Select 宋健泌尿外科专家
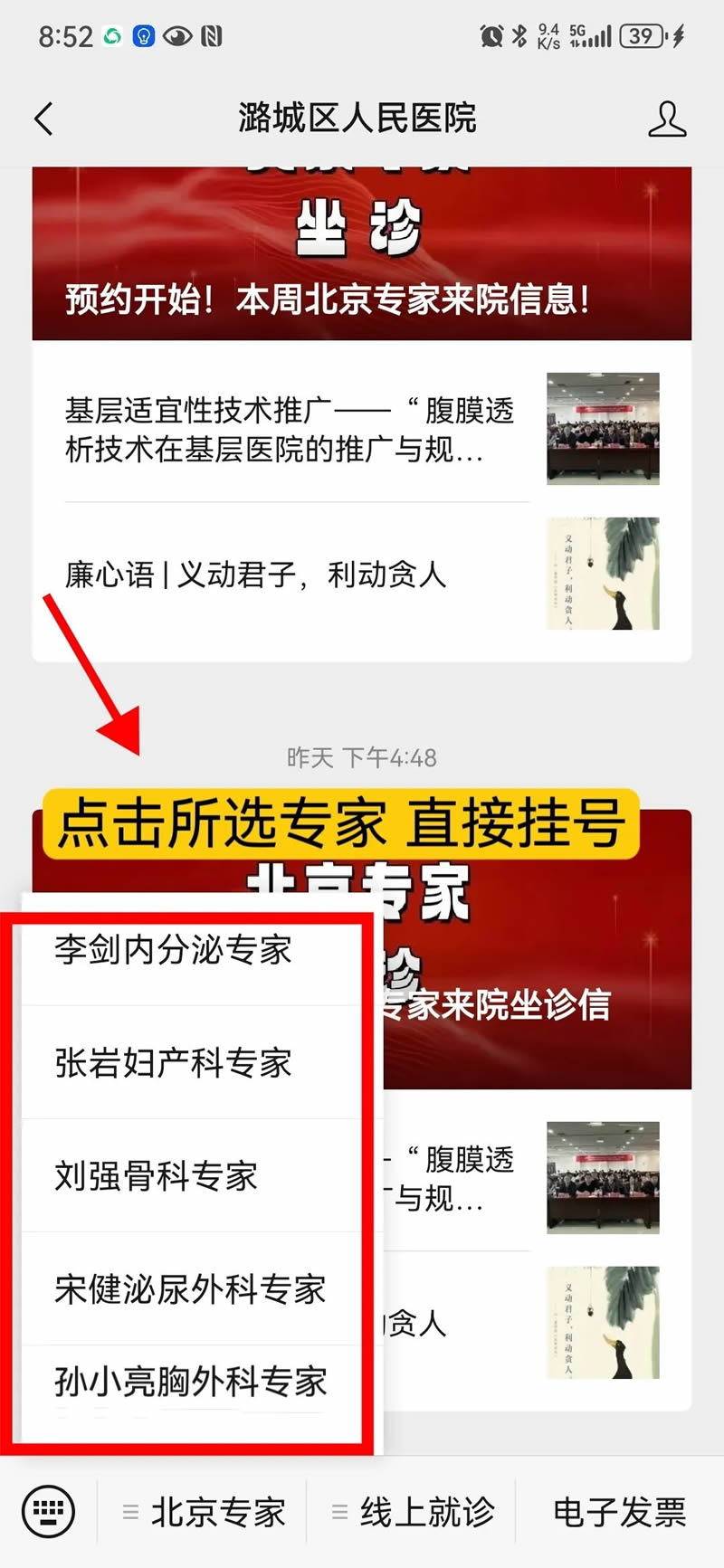The height and width of the screenshot is (1568, 724). (190, 1289)
